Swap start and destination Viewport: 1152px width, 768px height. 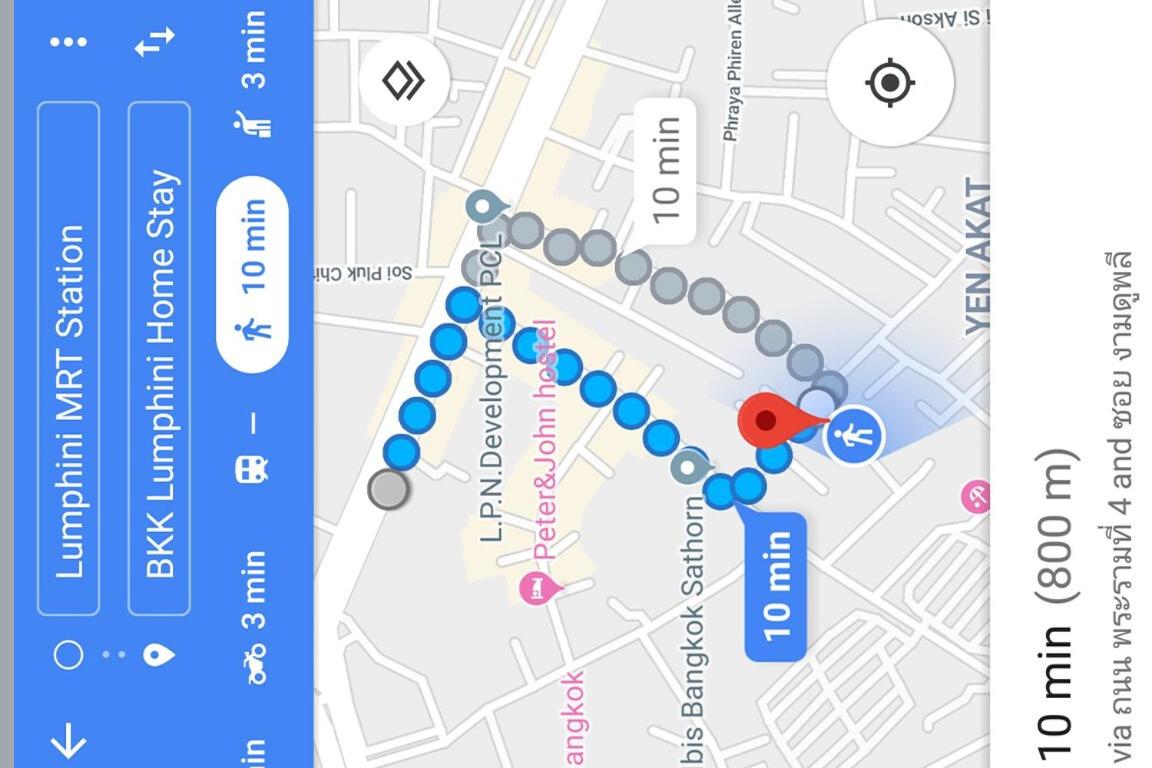click(155, 42)
